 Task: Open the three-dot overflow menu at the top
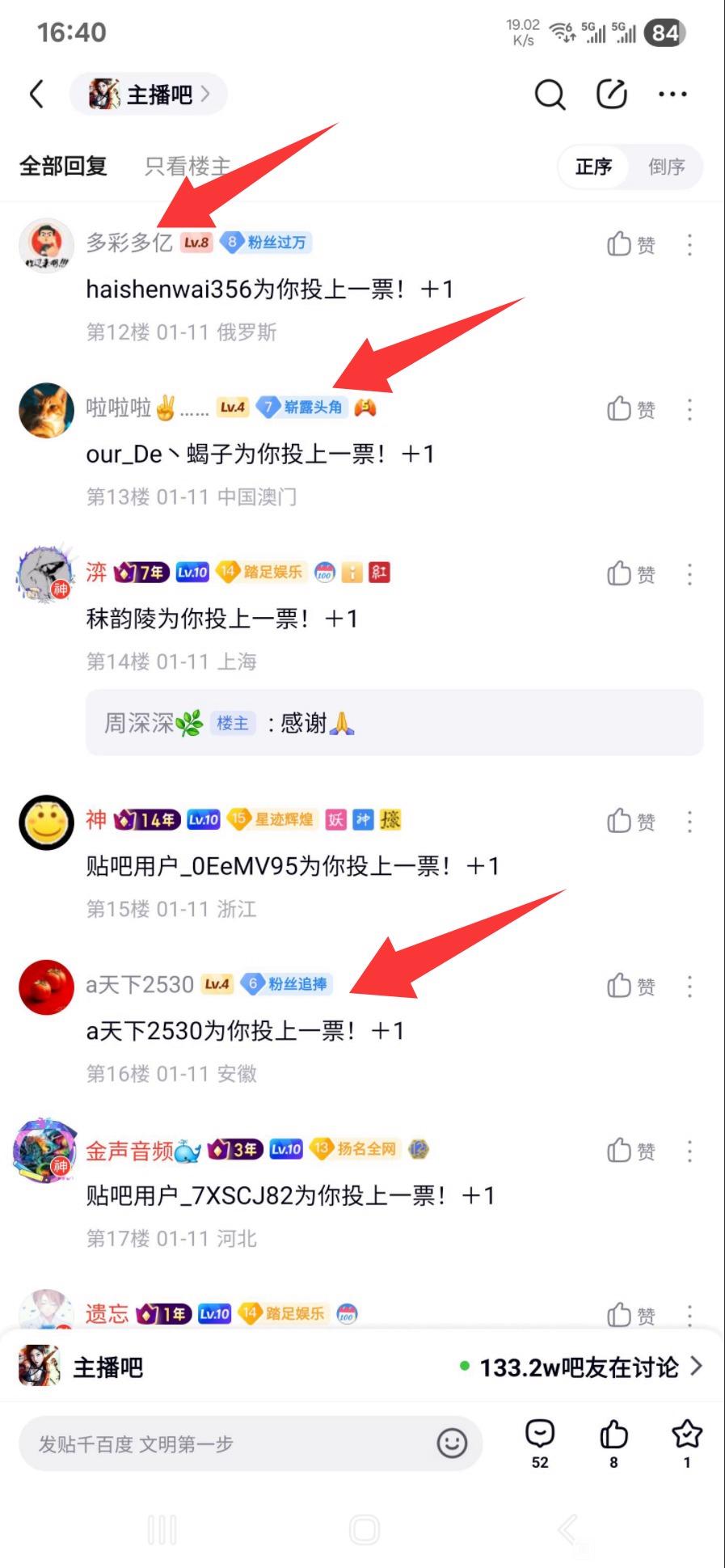(672, 95)
